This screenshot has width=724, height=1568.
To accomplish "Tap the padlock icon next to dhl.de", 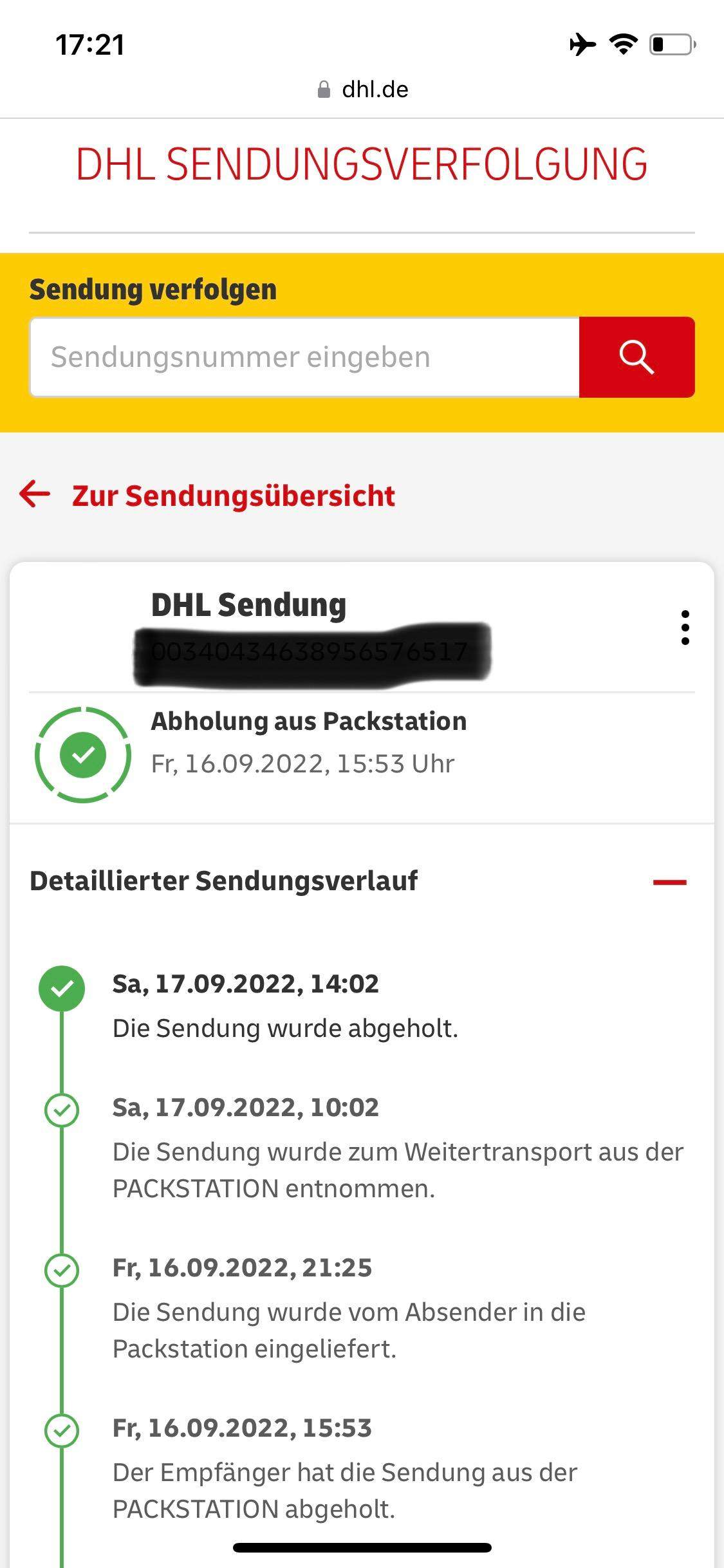I will [x=324, y=89].
